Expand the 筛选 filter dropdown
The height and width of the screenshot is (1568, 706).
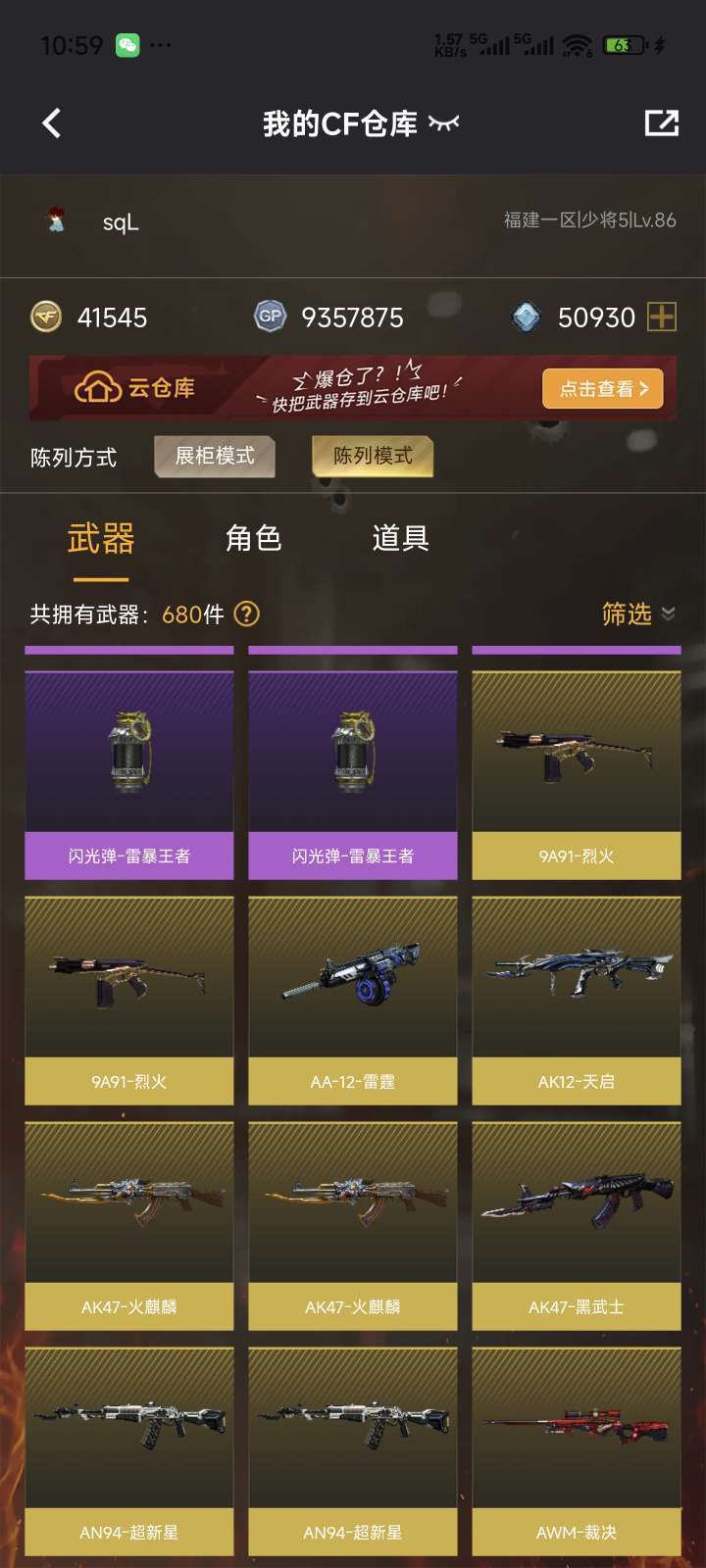click(x=638, y=614)
